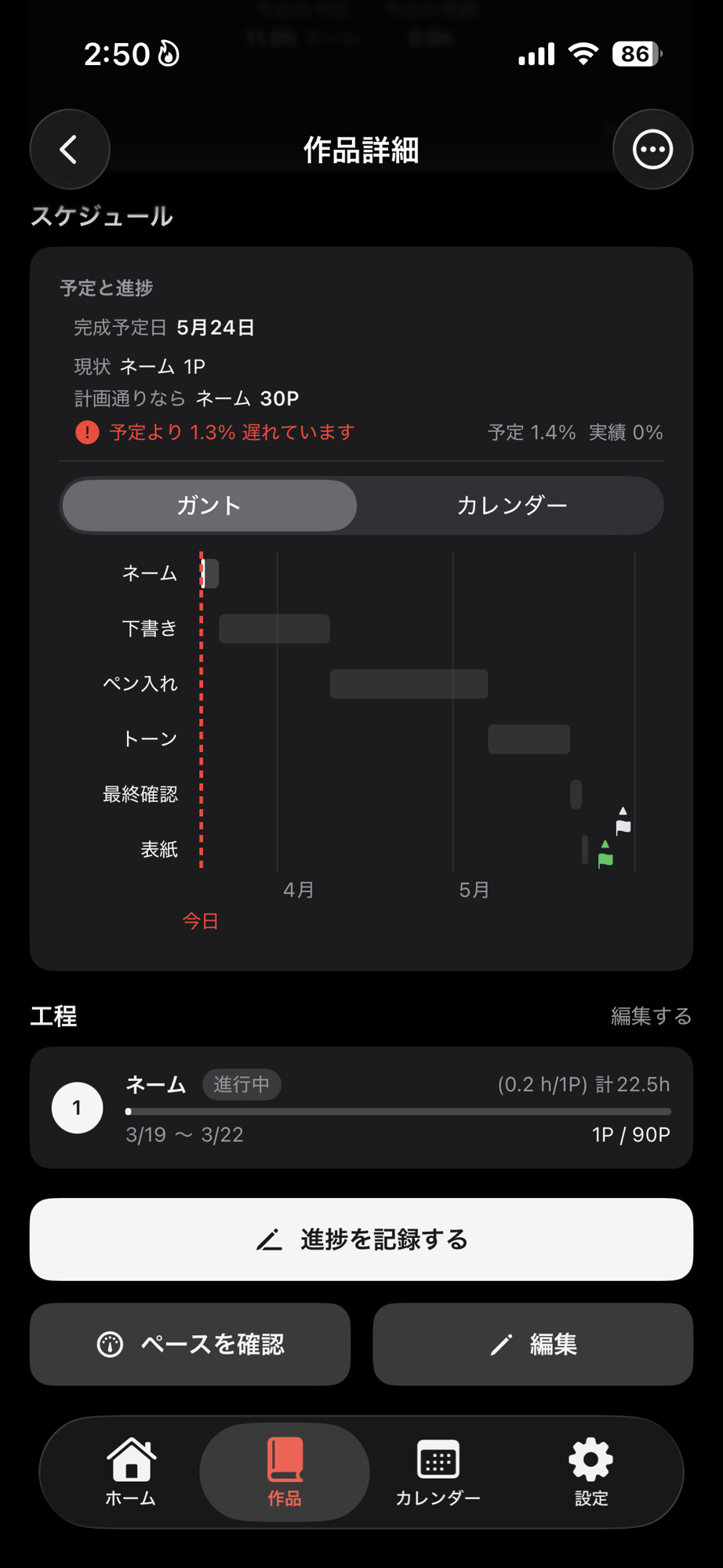
Task: Go to the ホーム tab
Action: point(131,1472)
